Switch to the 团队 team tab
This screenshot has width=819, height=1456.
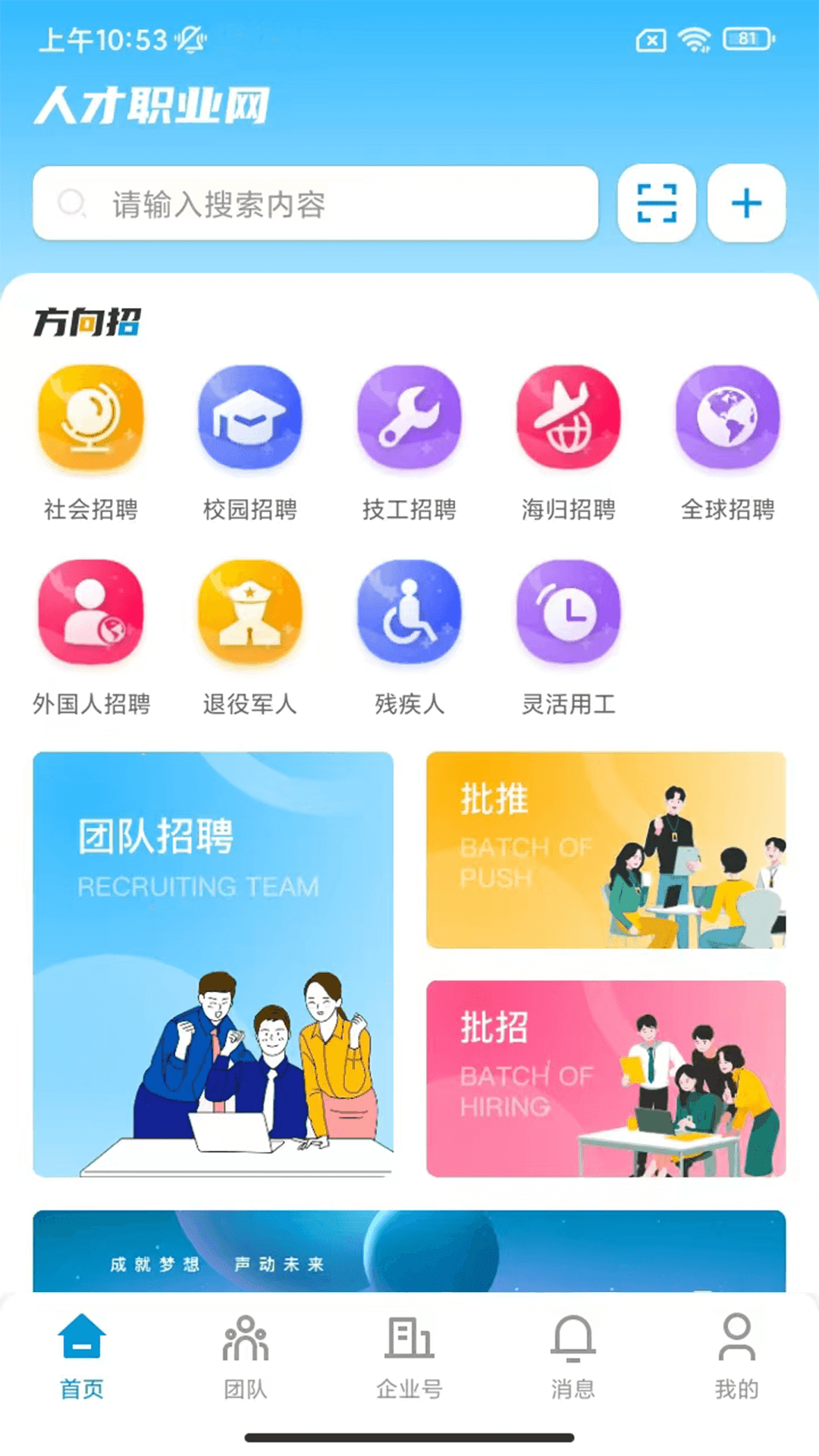(245, 1357)
